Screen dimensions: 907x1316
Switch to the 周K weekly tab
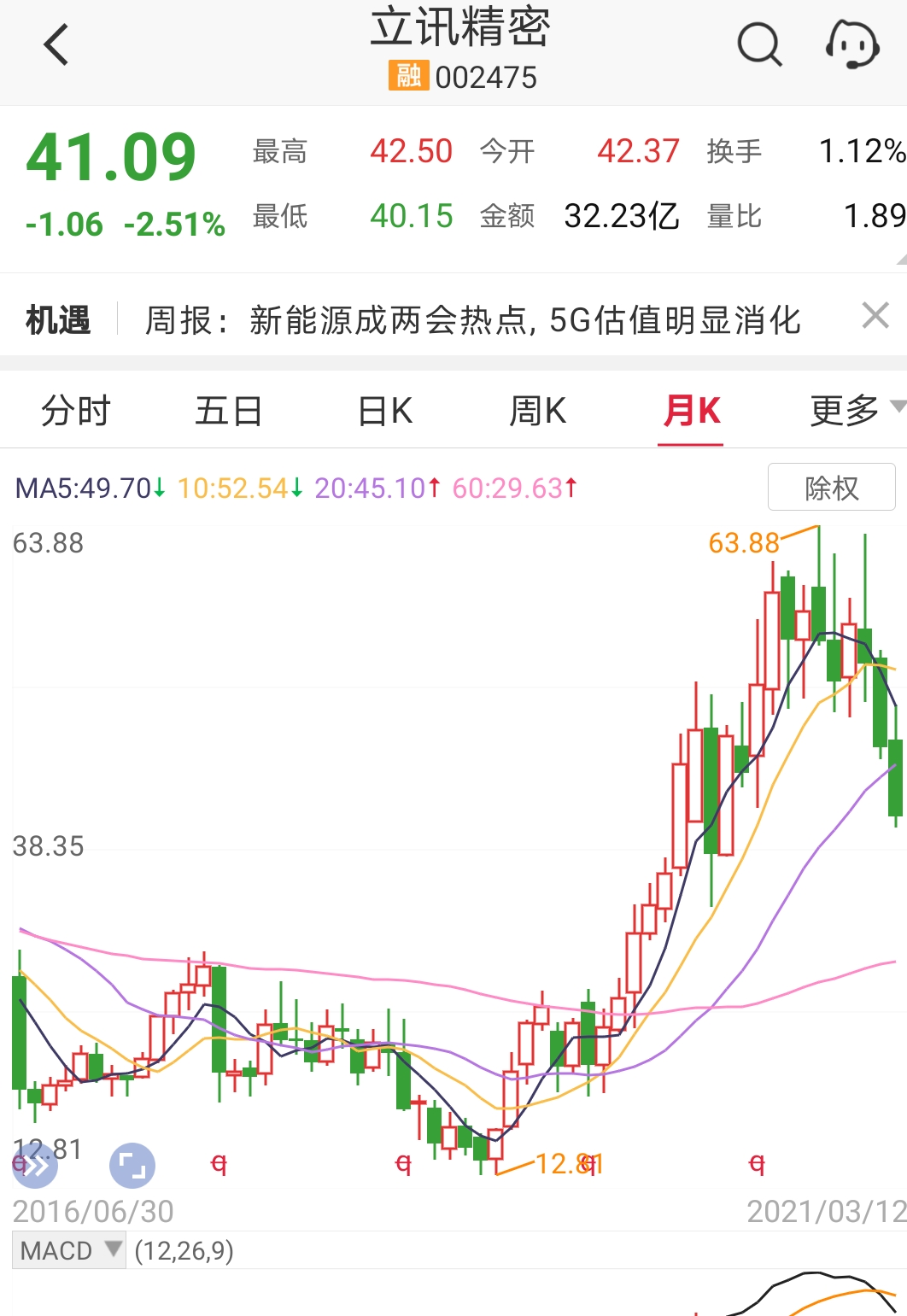click(536, 411)
